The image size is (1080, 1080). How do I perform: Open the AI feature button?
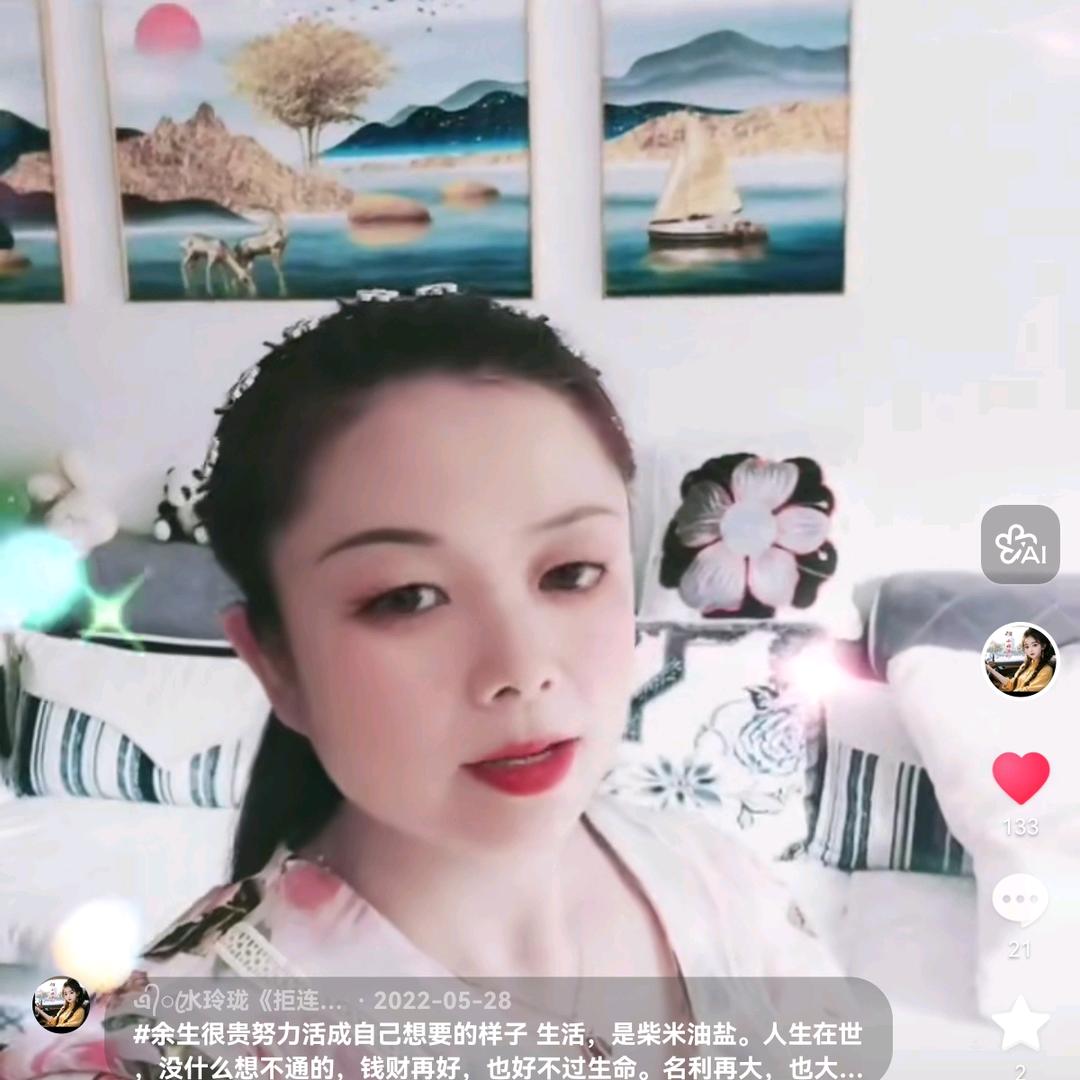point(1020,544)
